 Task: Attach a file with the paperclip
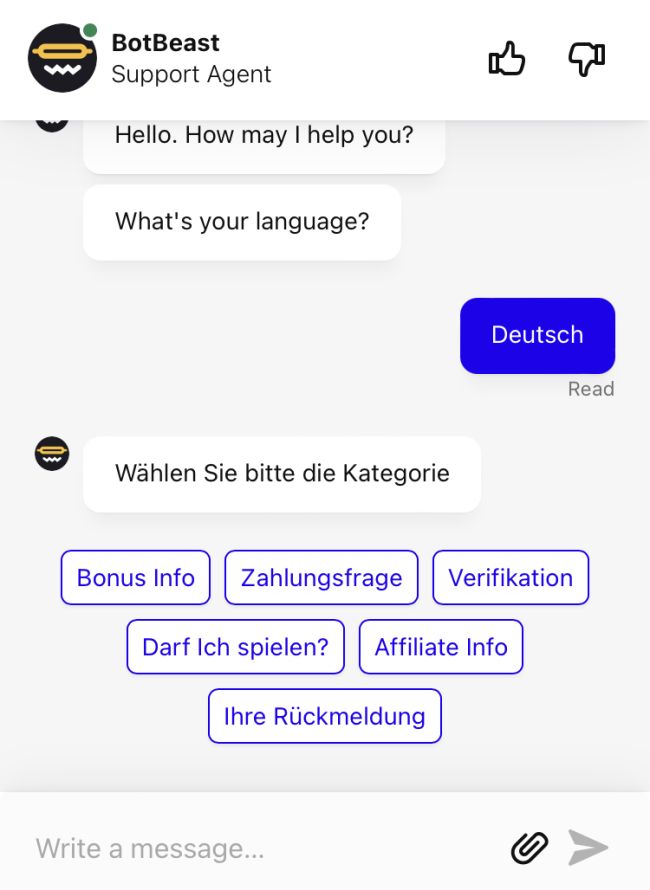coord(529,848)
